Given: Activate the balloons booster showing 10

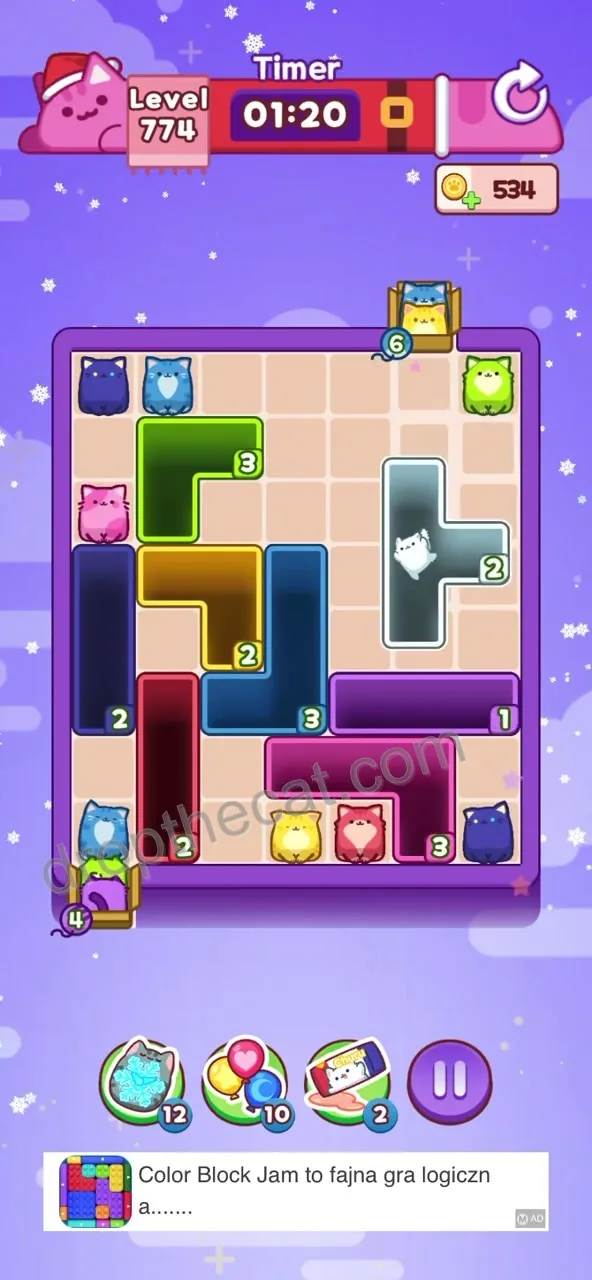Looking at the screenshot, I should click(247, 1083).
